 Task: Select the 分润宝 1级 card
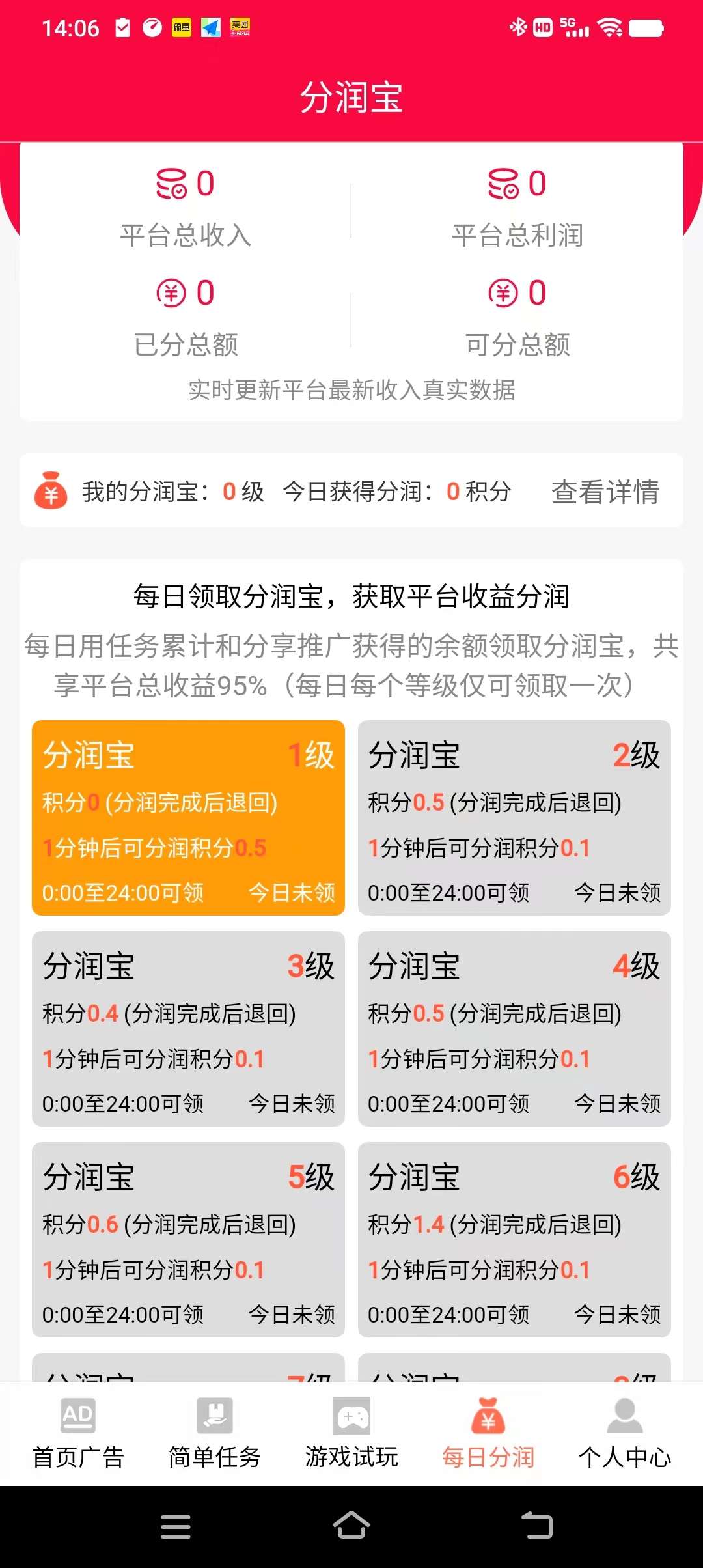pos(188,817)
